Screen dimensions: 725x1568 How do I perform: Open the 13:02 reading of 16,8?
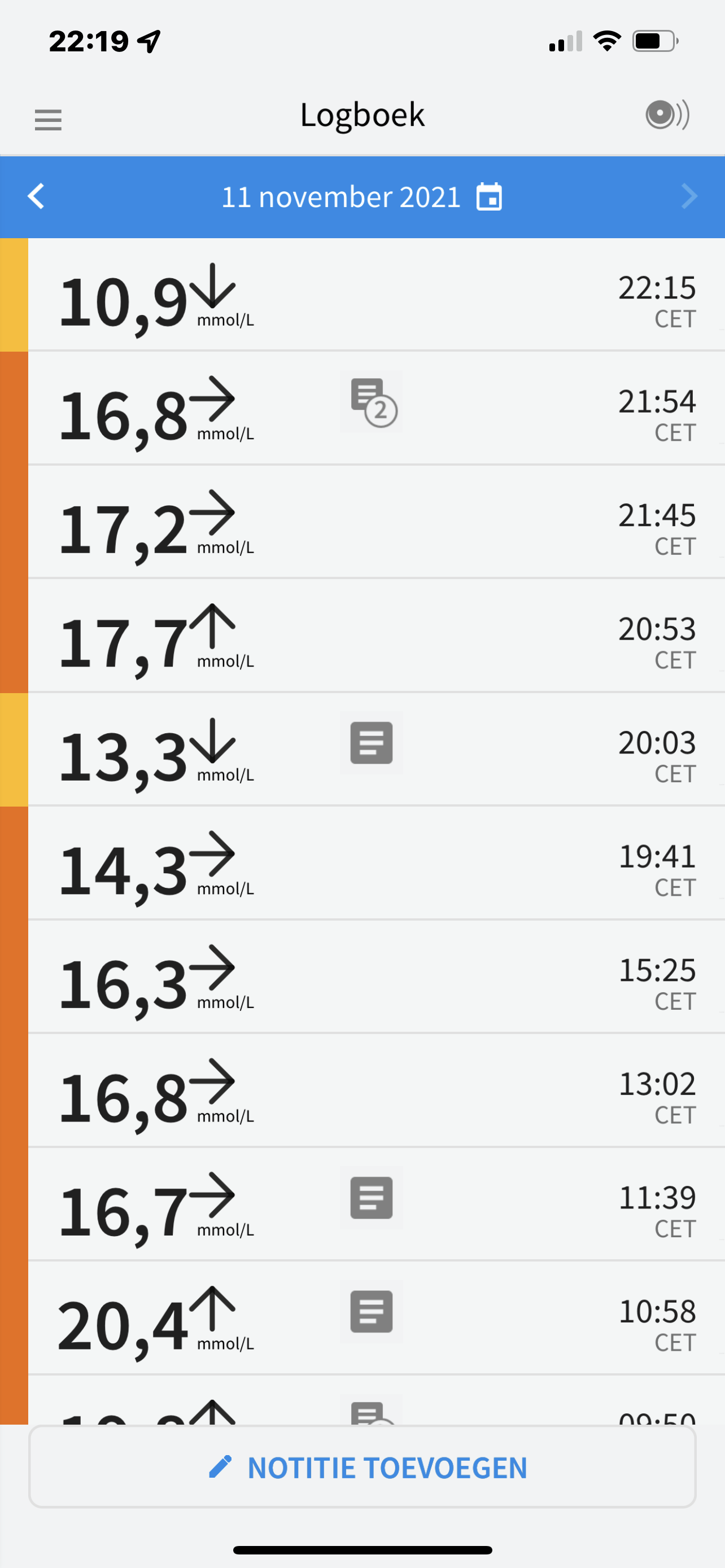[365, 1091]
